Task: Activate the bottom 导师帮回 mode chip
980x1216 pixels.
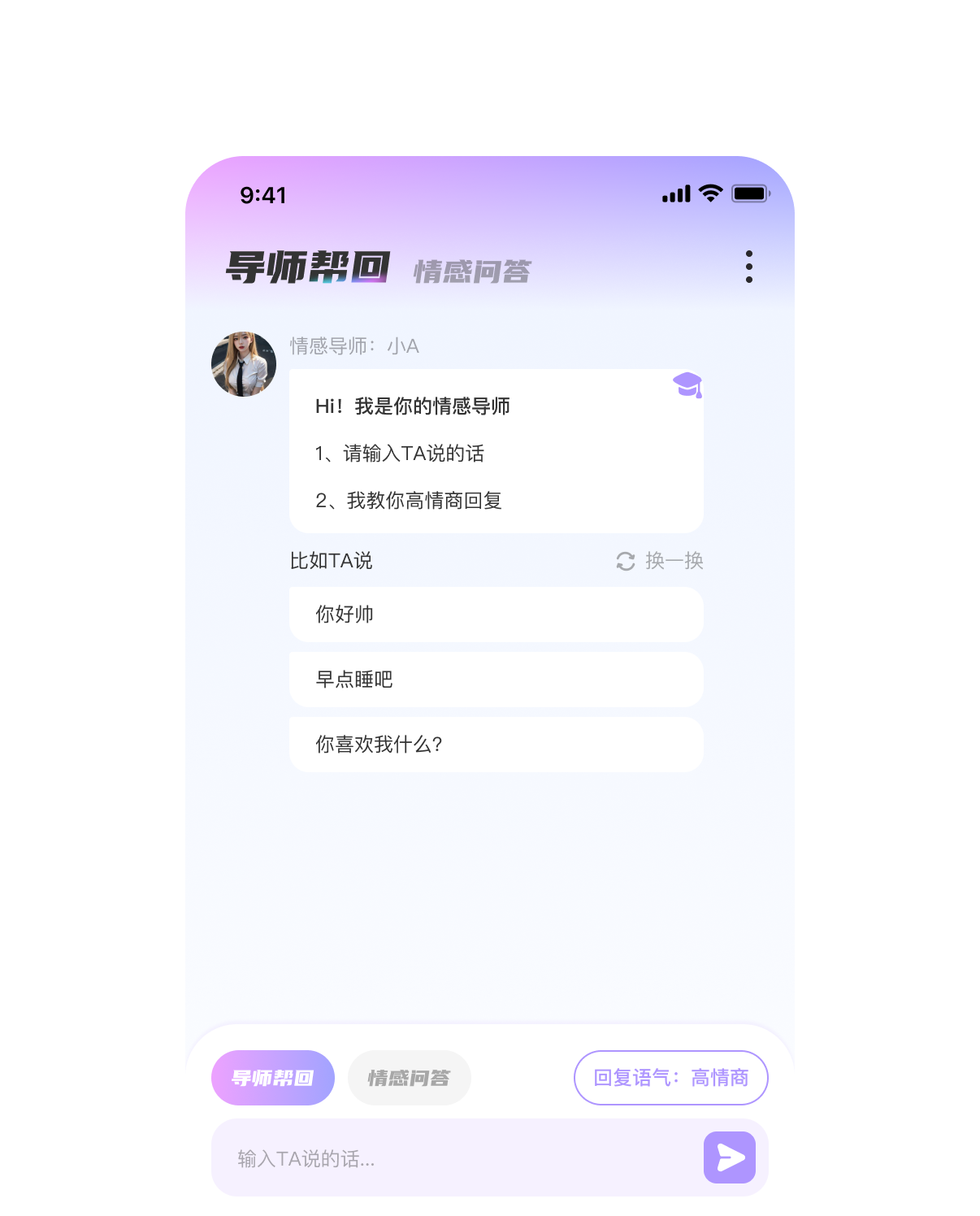Action: pyautogui.click(x=273, y=1078)
